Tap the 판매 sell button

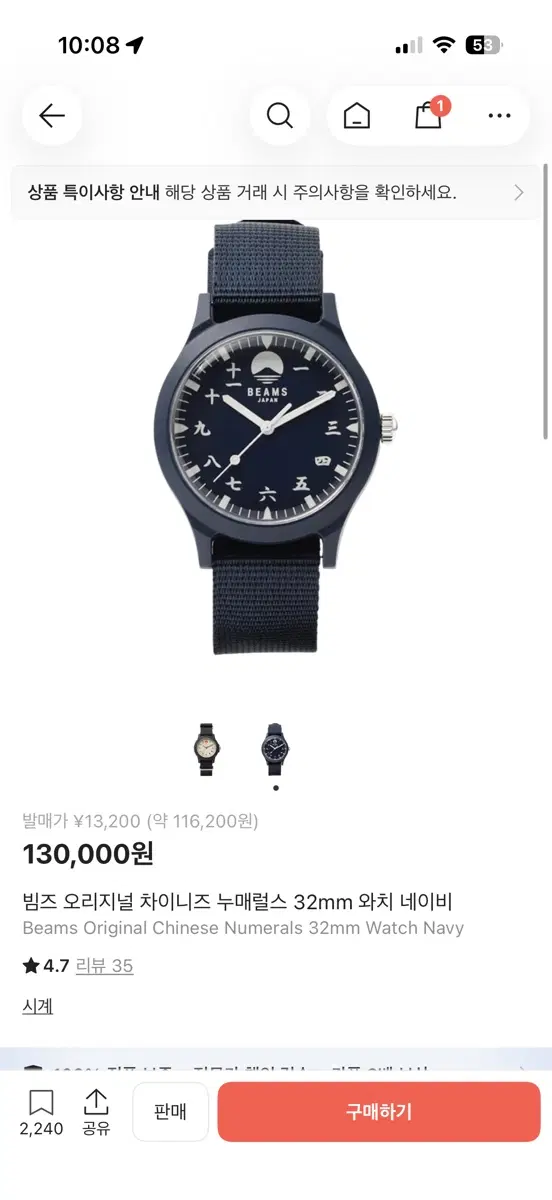coord(171,1112)
